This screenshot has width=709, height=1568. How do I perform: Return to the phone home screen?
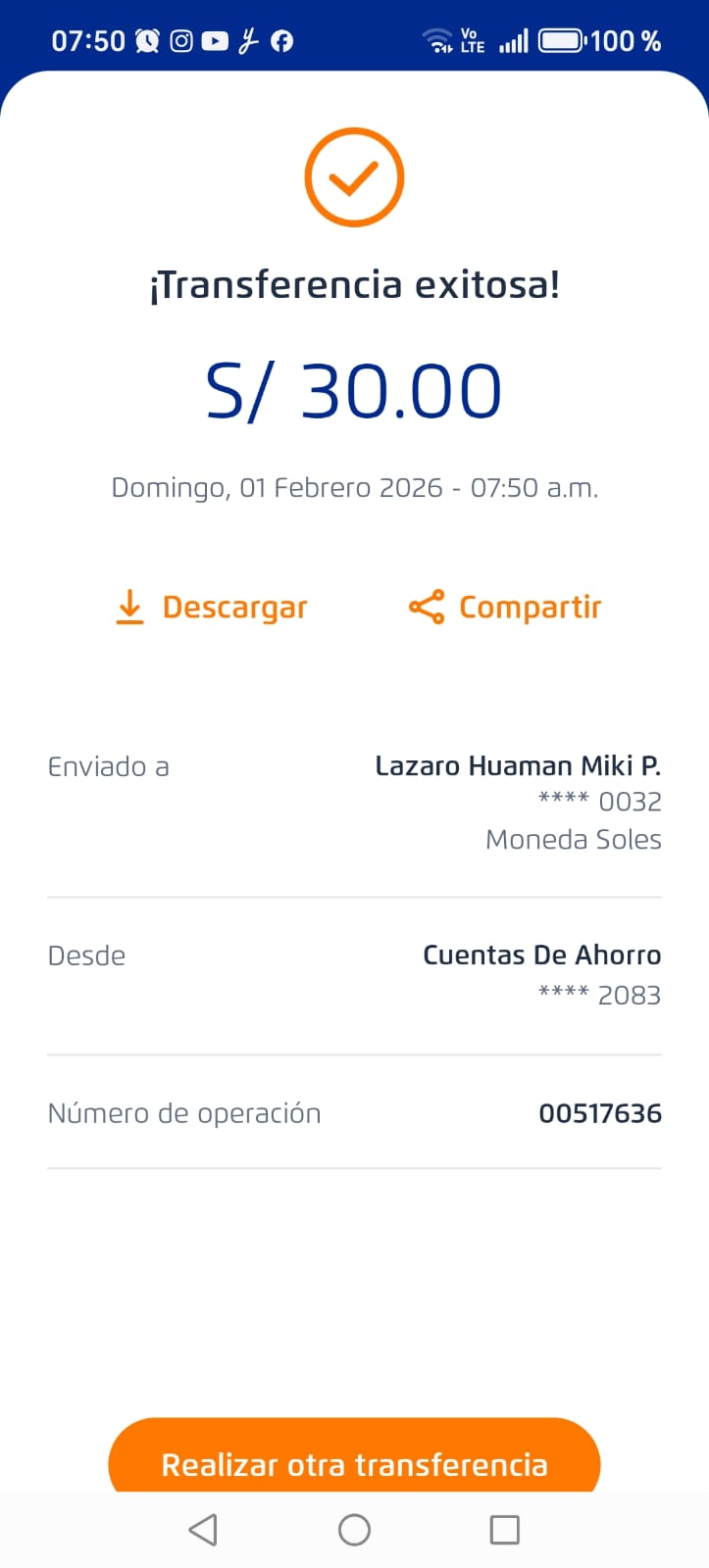click(x=354, y=1530)
